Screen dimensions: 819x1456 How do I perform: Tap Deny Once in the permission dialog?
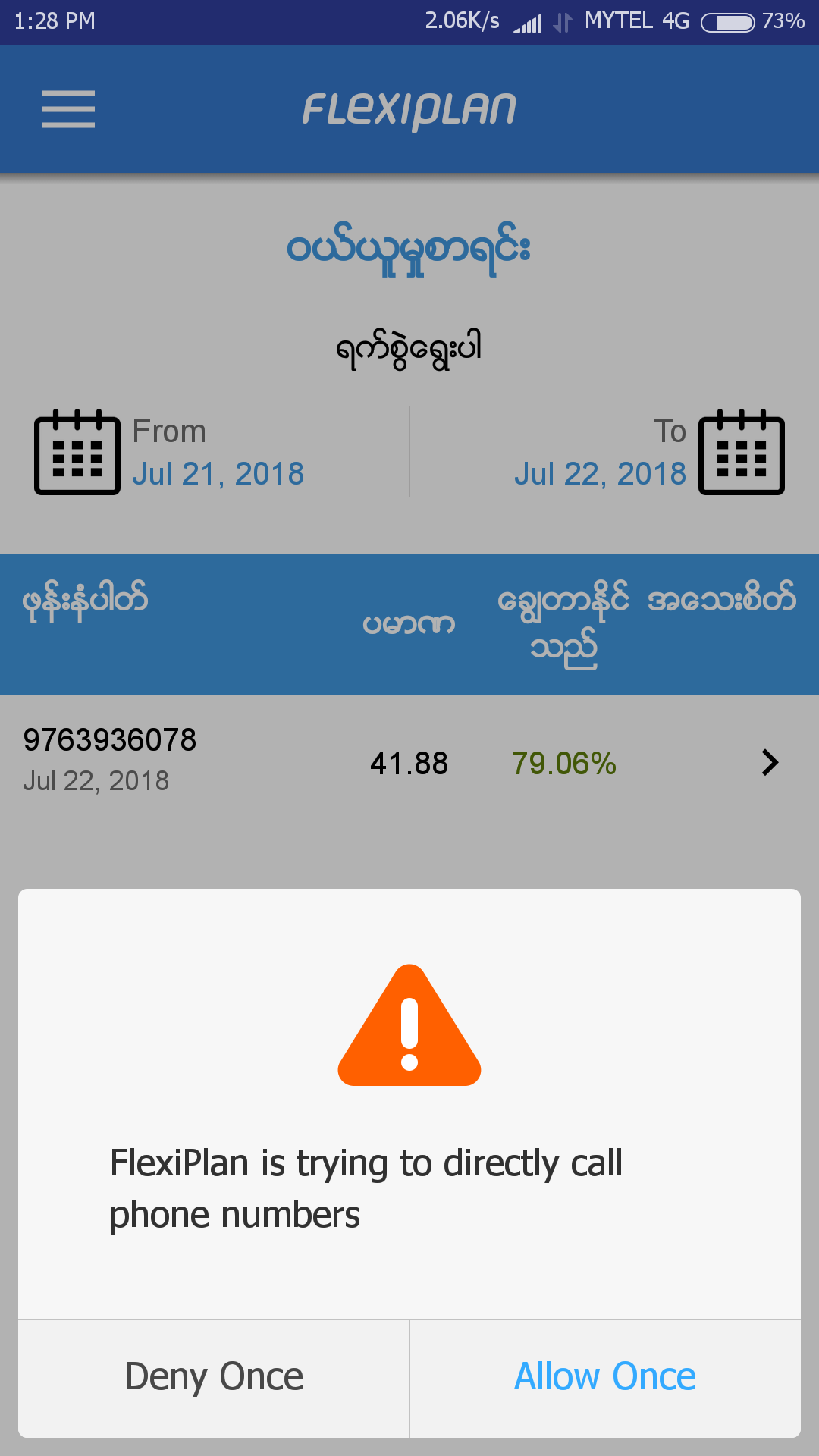(x=214, y=1377)
